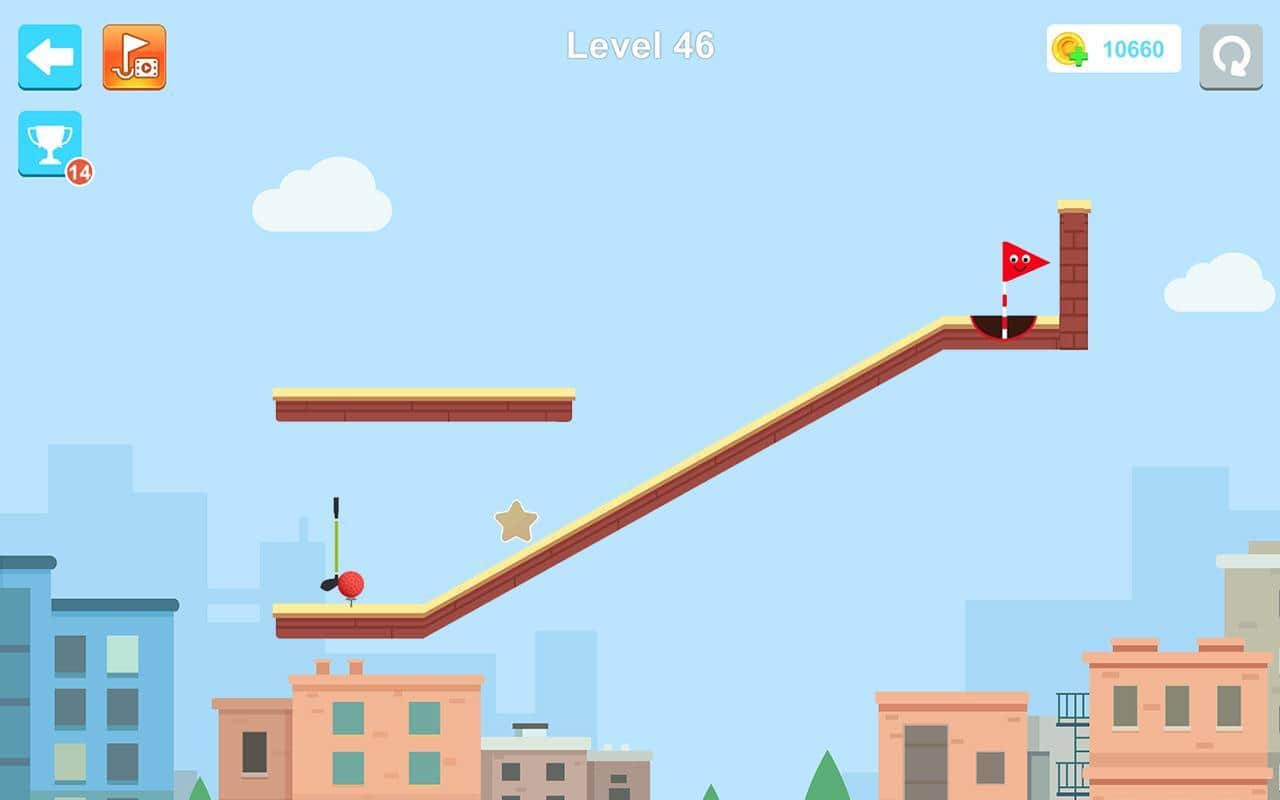Image resolution: width=1280 pixels, height=800 pixels.
Task: Go back using the arrow button
Action: click(x=50, y=57)
